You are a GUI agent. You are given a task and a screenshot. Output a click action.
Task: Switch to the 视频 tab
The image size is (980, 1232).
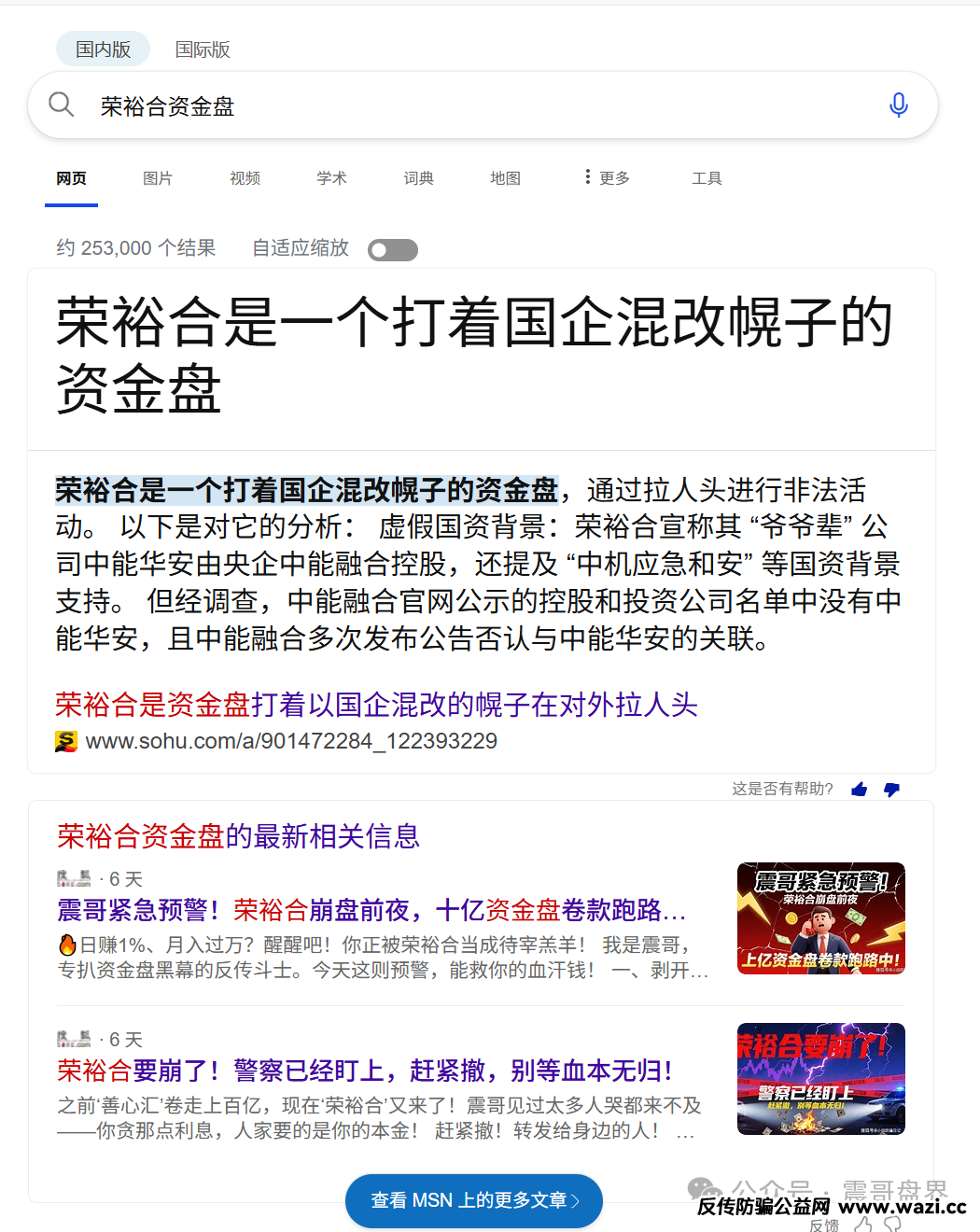(245, 178)
